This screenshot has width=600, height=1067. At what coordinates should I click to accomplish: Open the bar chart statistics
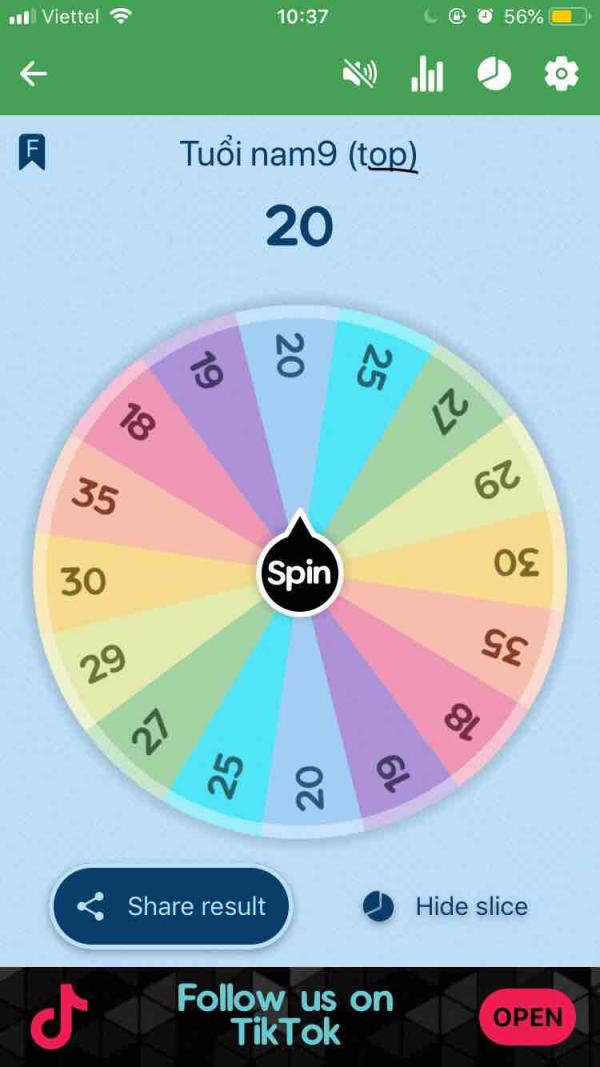point(427,73)
